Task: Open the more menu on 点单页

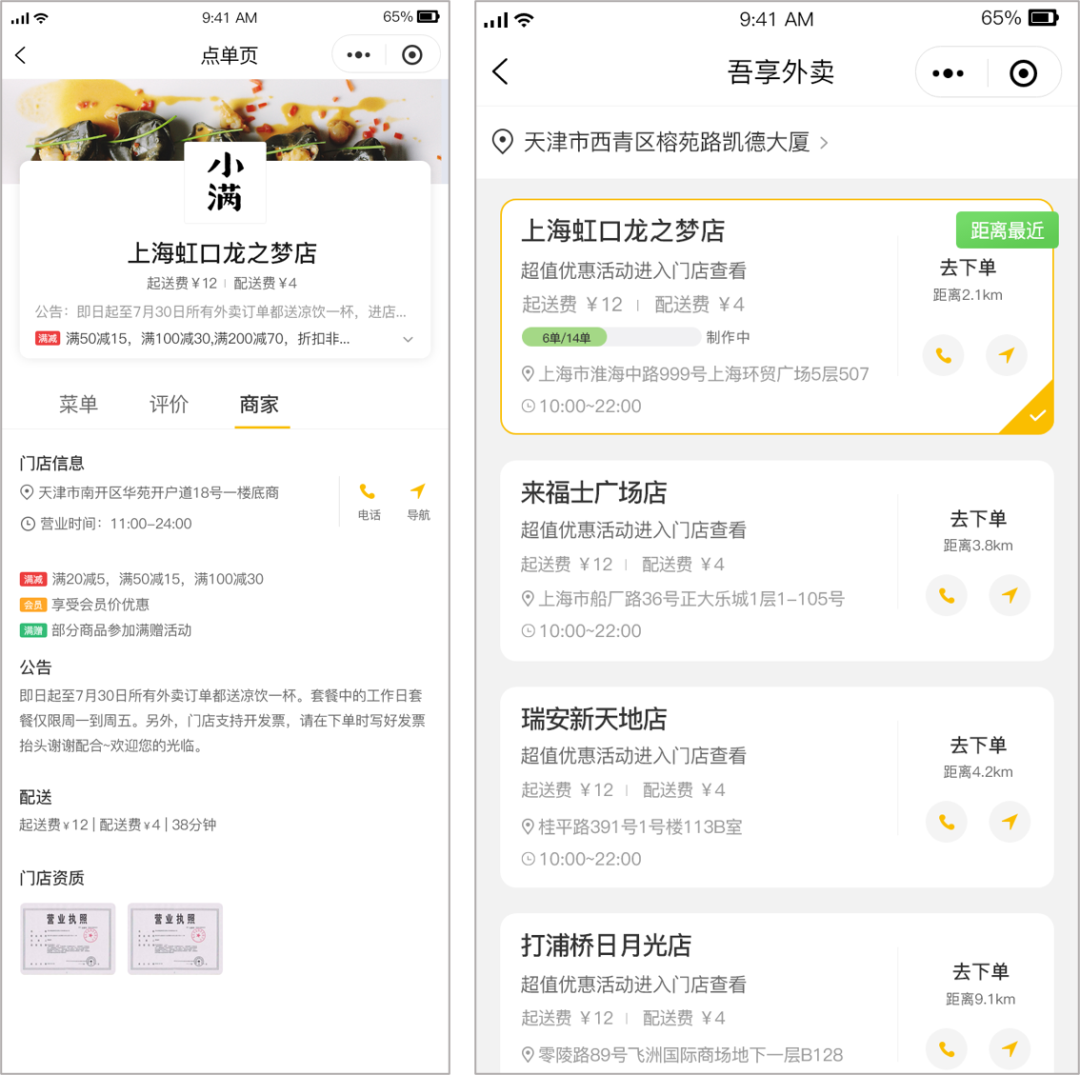Action: point(358,55)
